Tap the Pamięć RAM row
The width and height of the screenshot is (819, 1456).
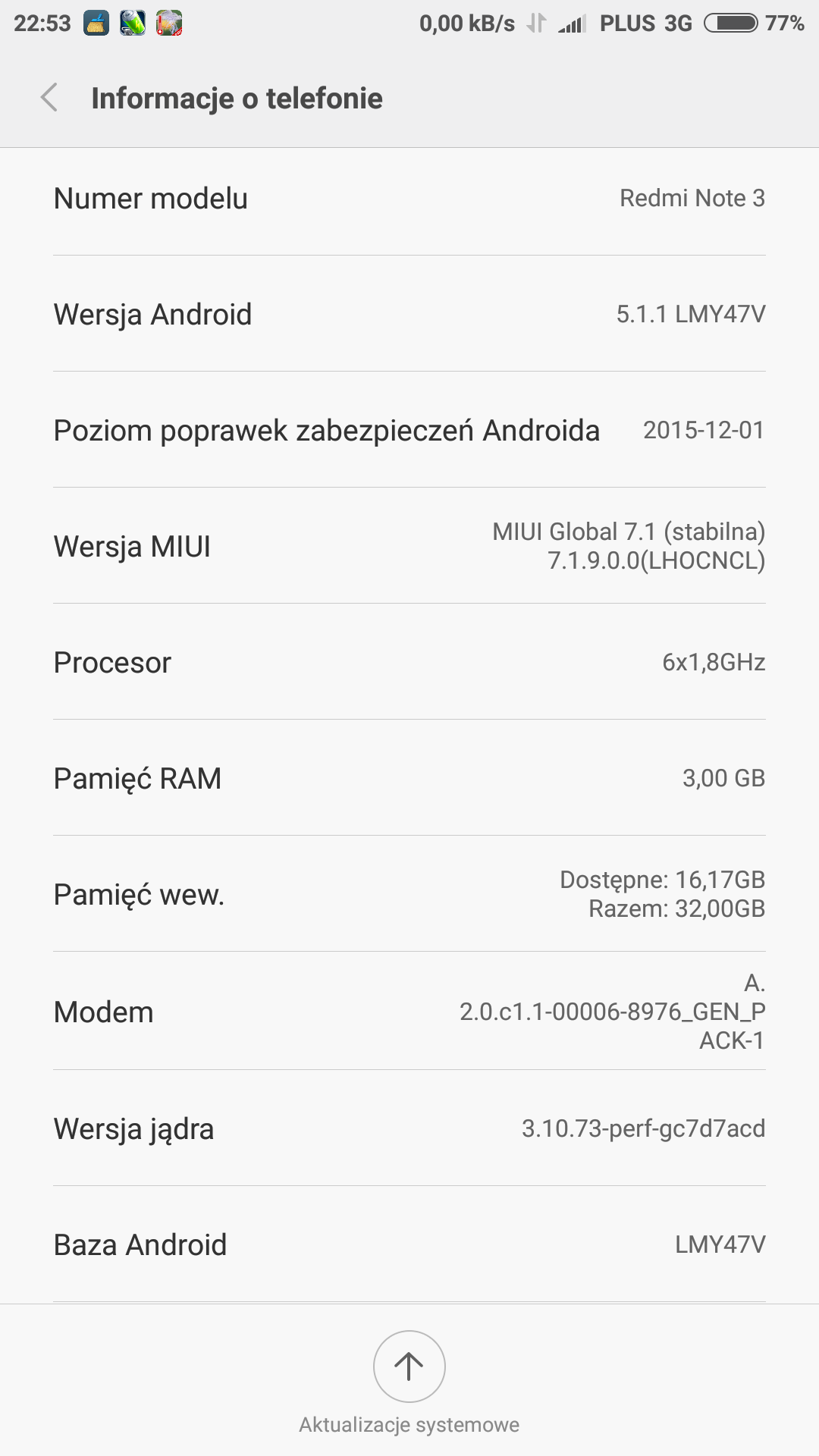click(409, 778)
